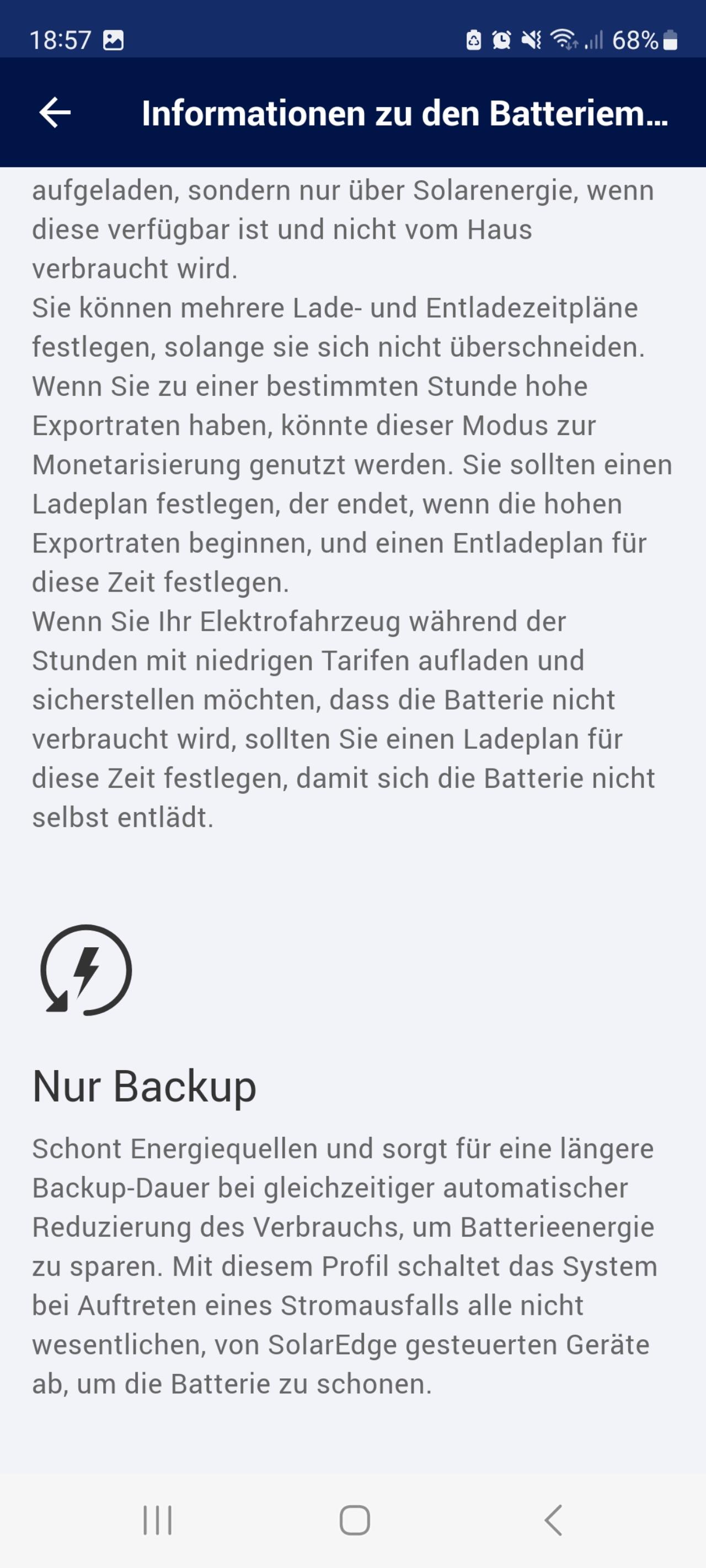Tap the system back chevron

click(553, 1521)
